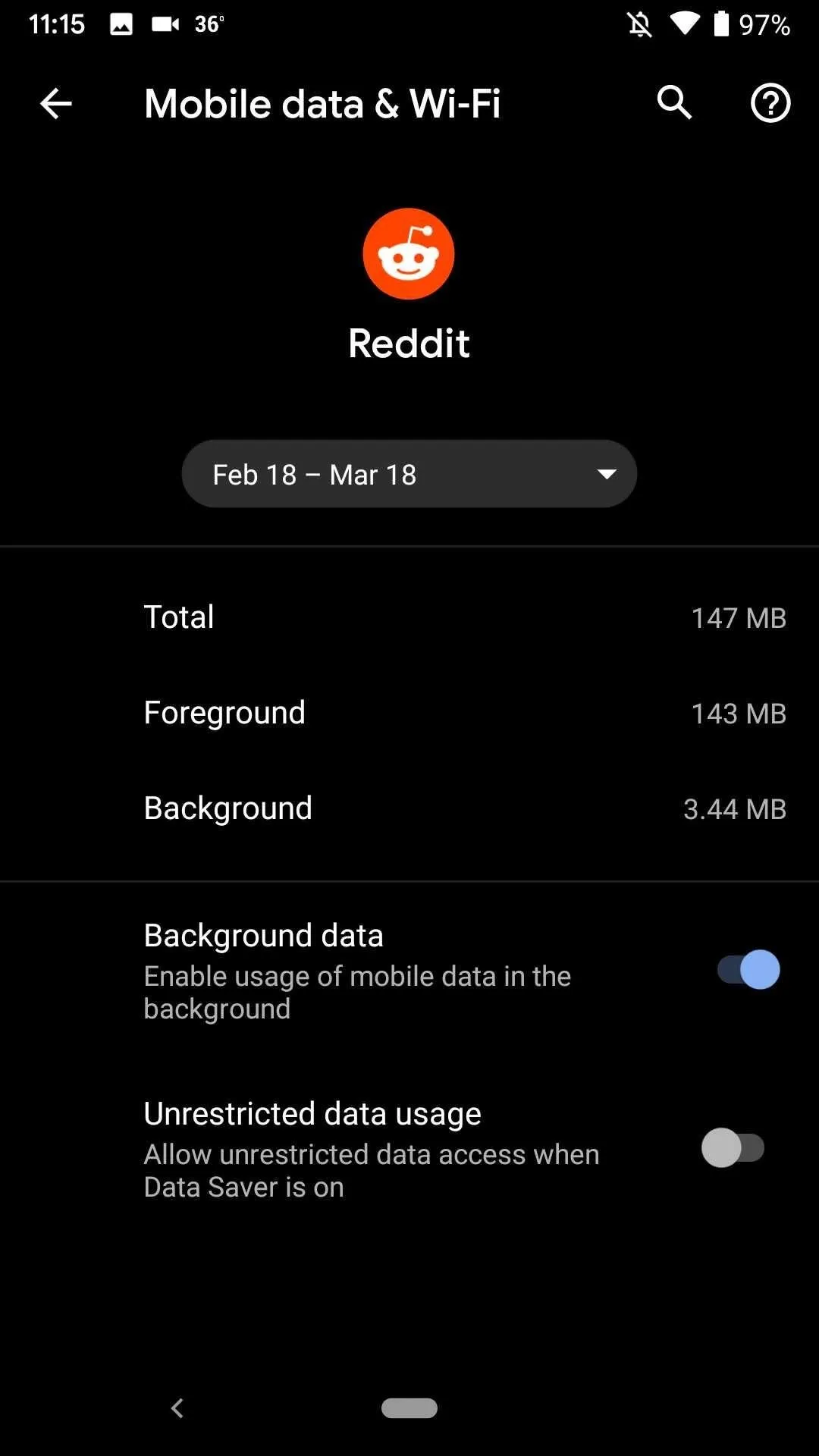Viewport: 819px width, 1456px height.
Task: Expand the Feb 18 – Mar 18 date dropdown
Action: [409, 474]
